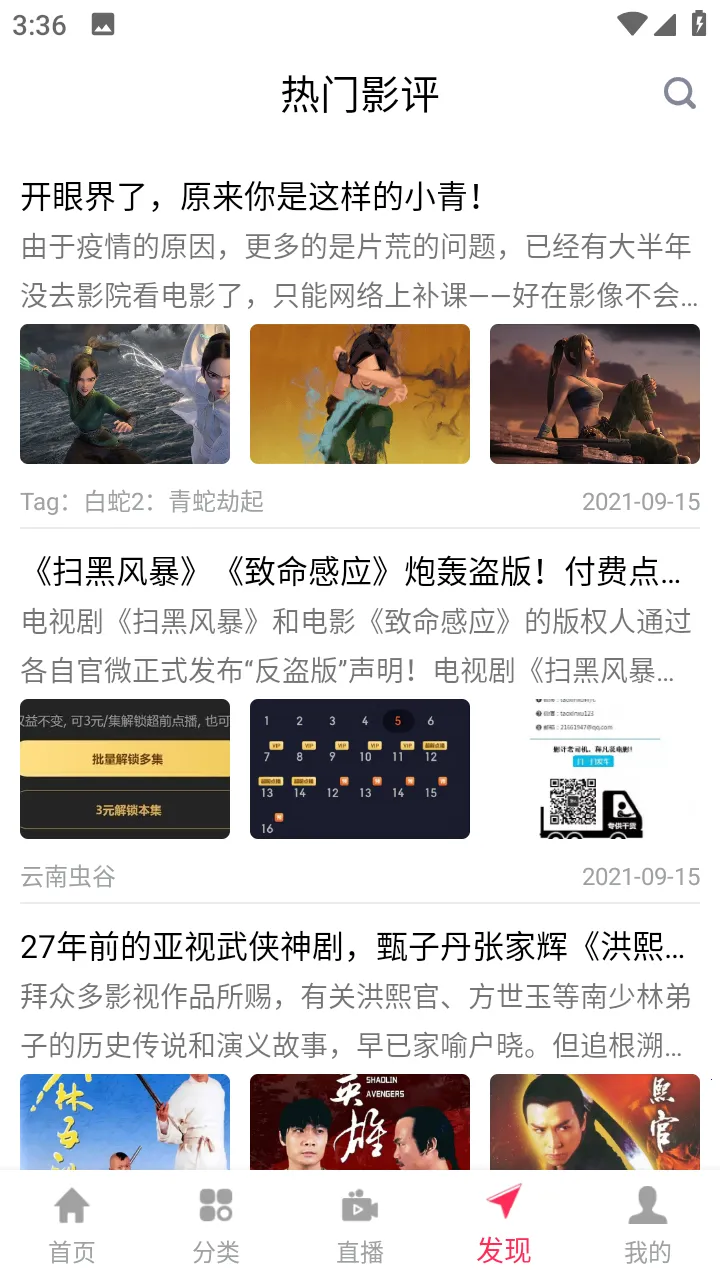Open the 27年前的亚视武侠神剧 article
This screenshot has height=1280, width=720.
tap(350, 946)
